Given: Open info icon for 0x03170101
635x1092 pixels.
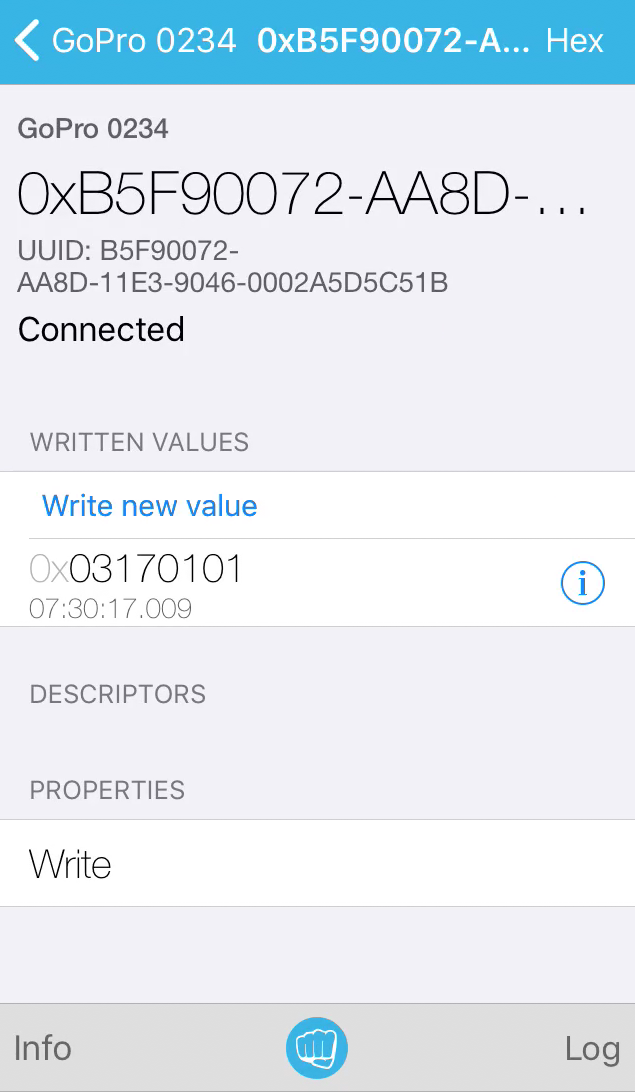Looking at the screenshot, I should click(582, 583).
